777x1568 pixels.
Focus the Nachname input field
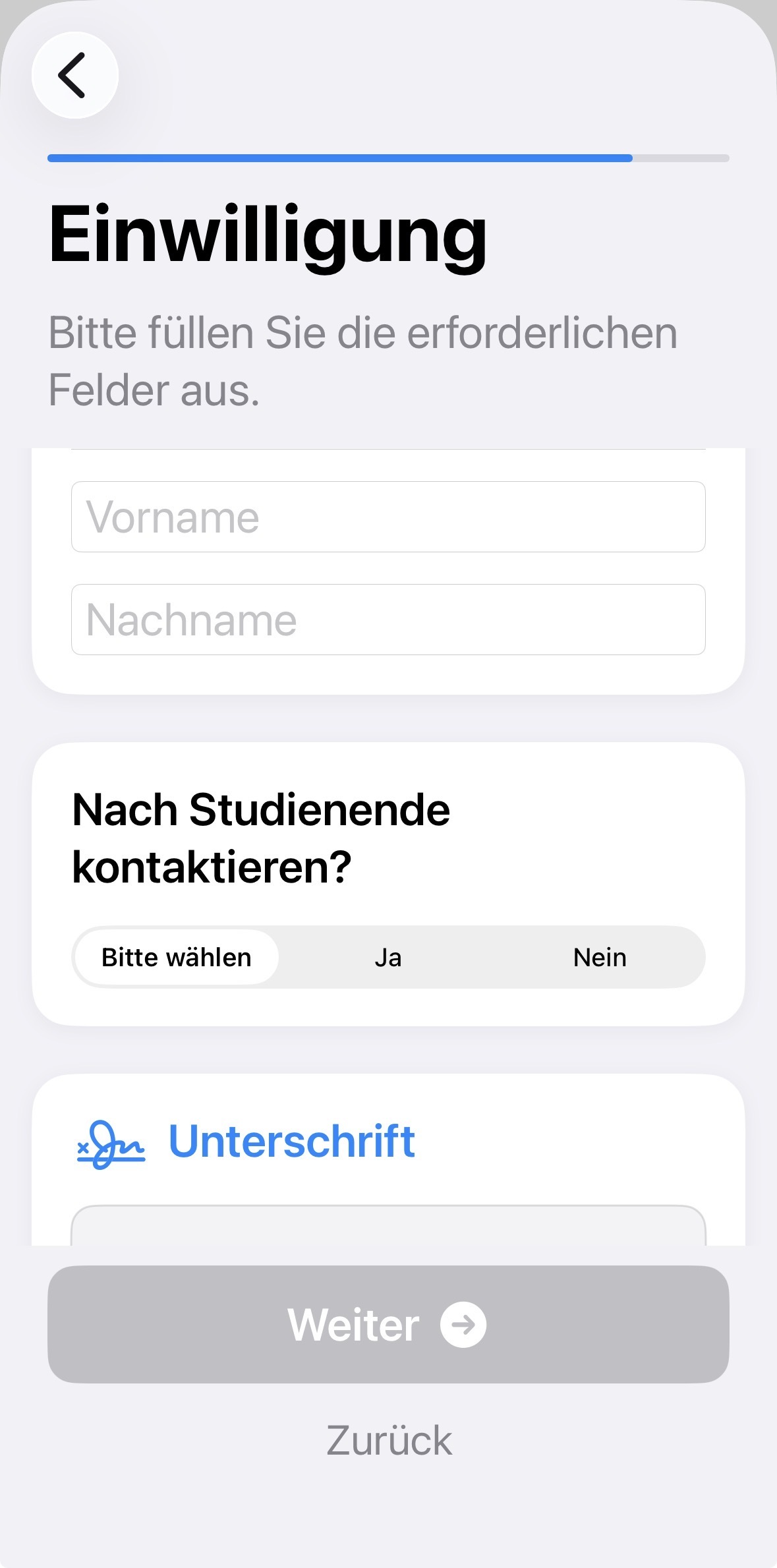click(x=388, y=620)
